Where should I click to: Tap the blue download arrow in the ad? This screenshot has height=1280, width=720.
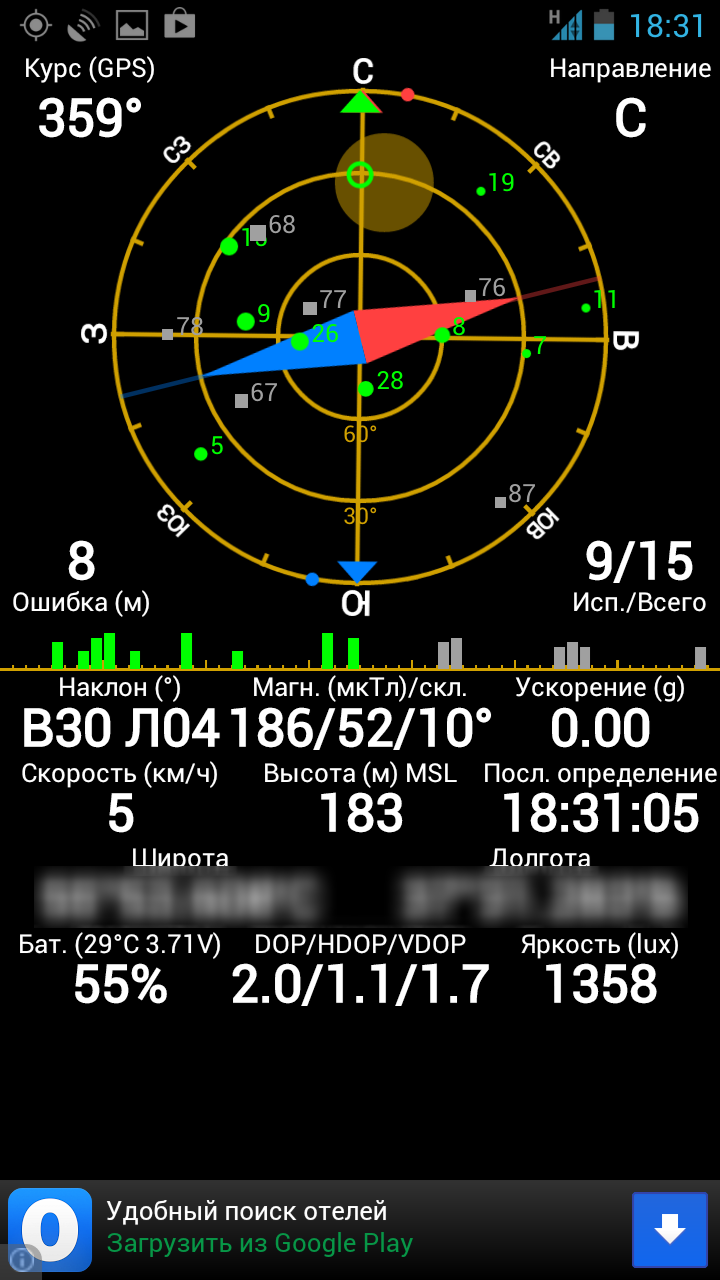click(x=669, y=1229)
